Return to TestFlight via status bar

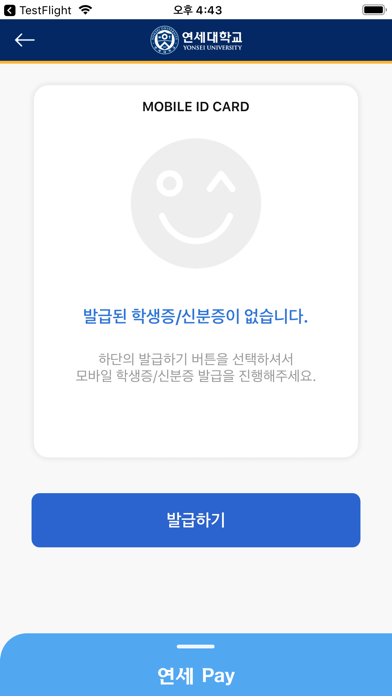click(x=37, y=10)
